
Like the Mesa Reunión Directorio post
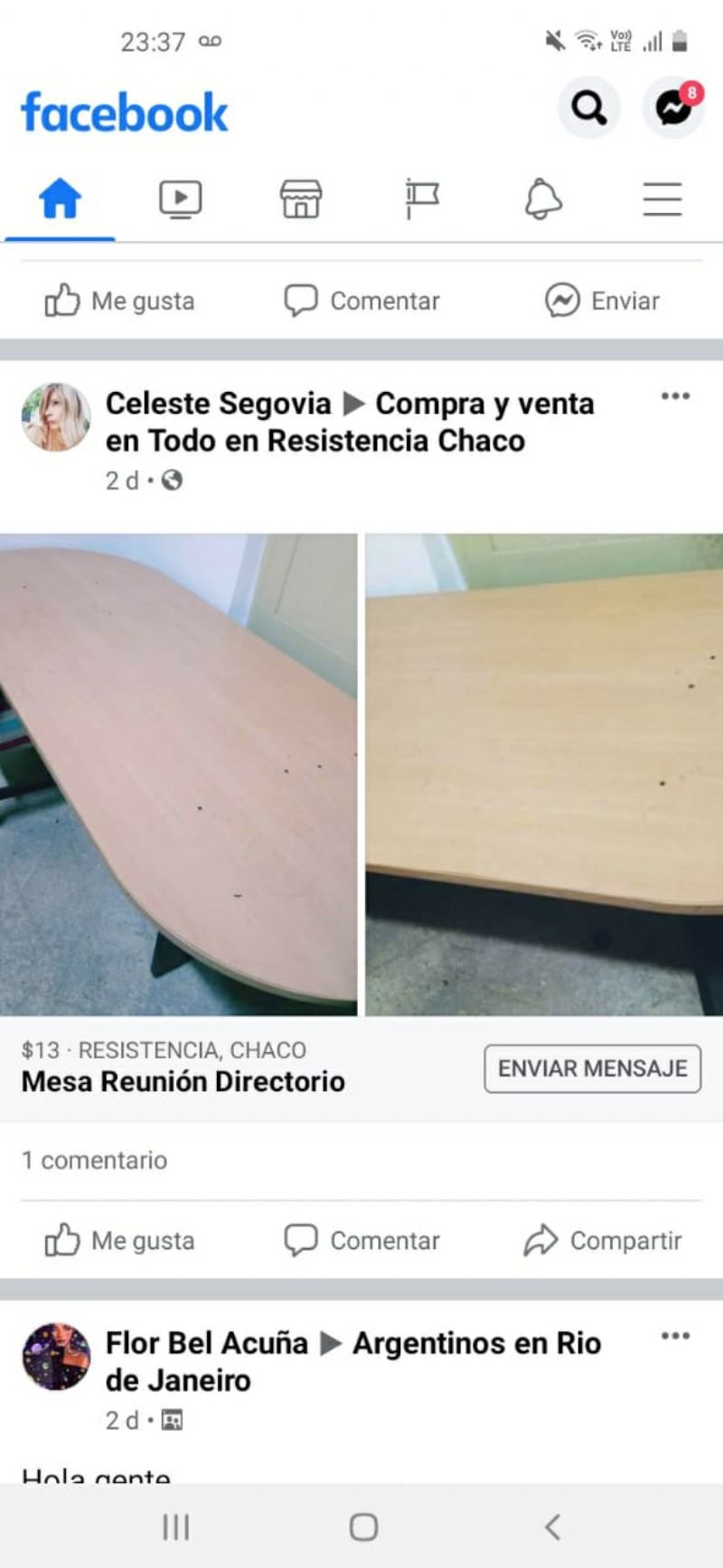120,1240
